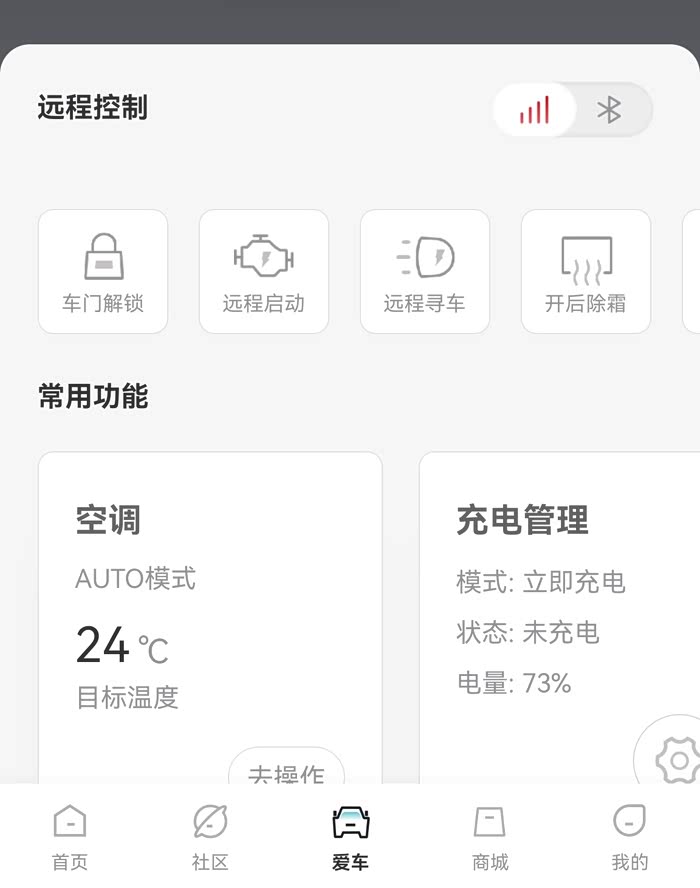This screenshot has height=888, width=700.
Task: Tap 车门解锁 to unlock the doors
Action: tap(103, 271)
